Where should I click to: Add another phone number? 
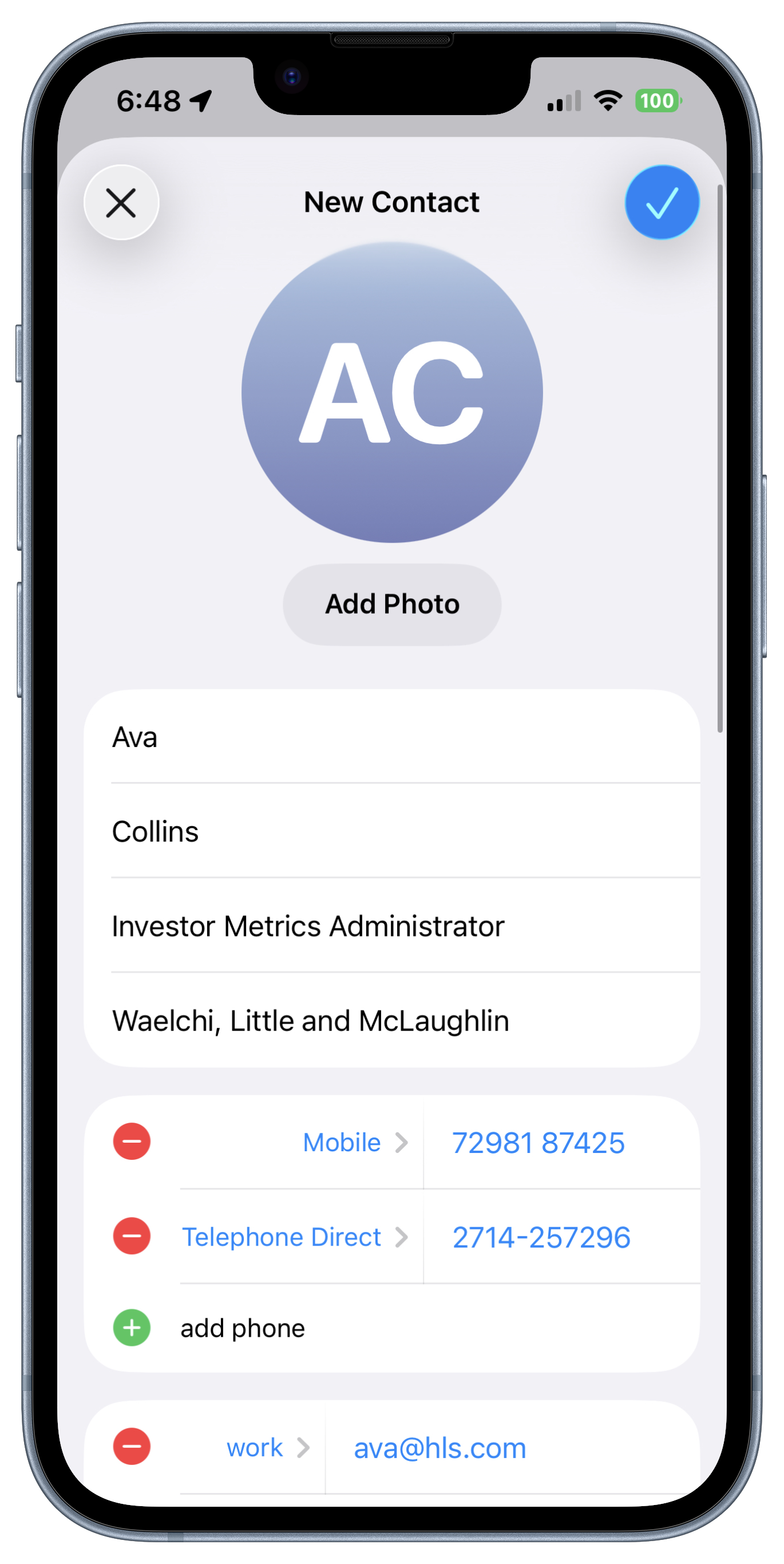pos(392,1328)
